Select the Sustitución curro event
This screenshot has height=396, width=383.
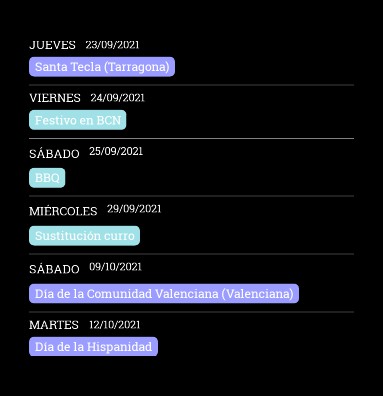(x=84, y=236)
